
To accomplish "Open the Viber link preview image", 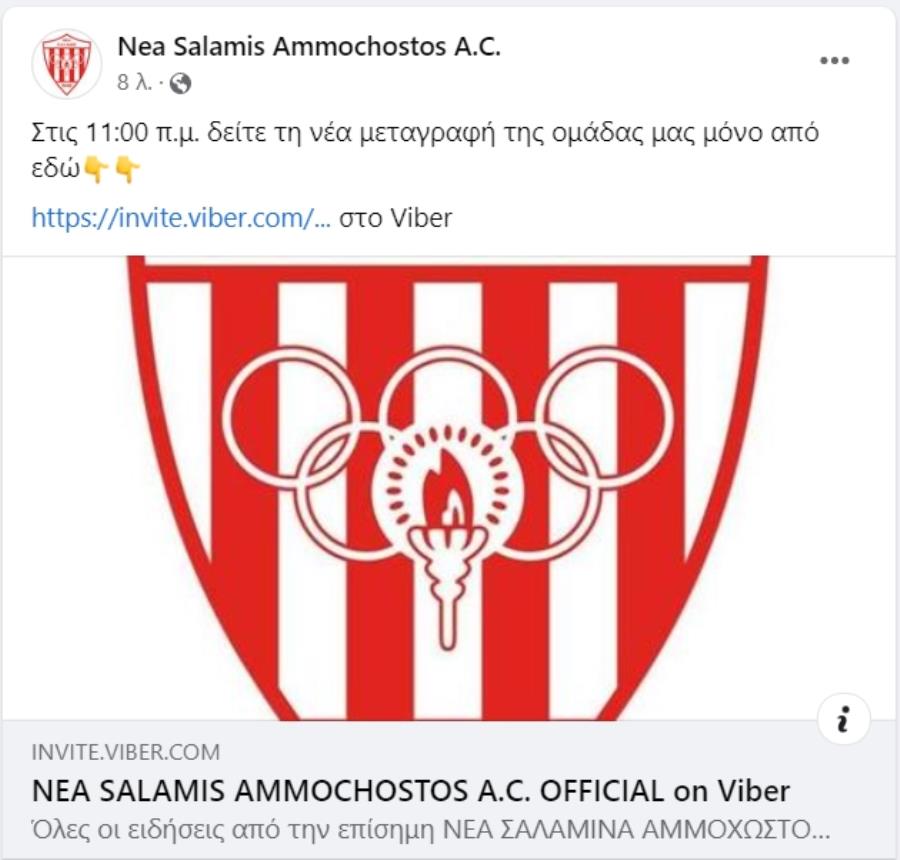I will (448, 487).
